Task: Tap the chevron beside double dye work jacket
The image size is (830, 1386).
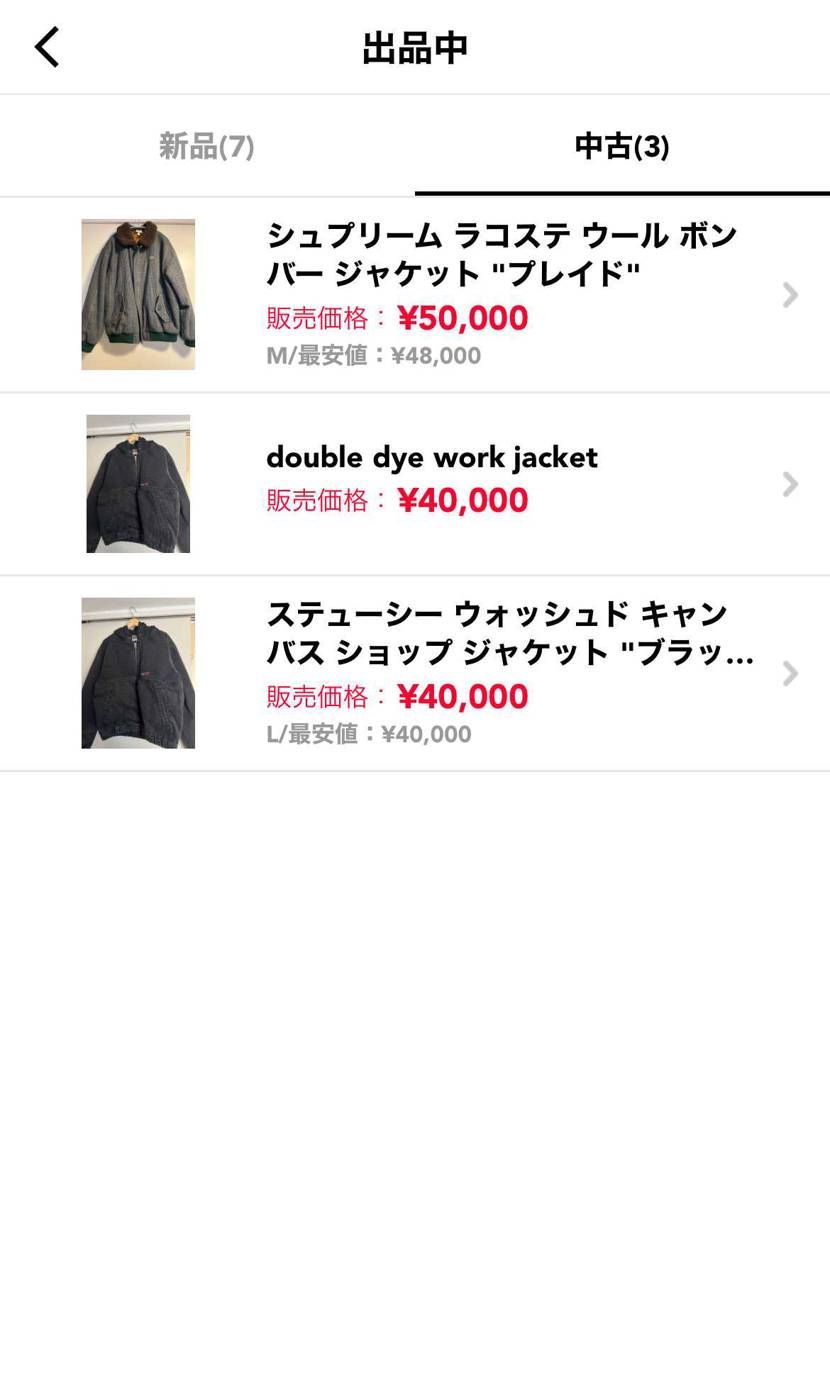Action: pyautogui.click(x=791, y=483)
